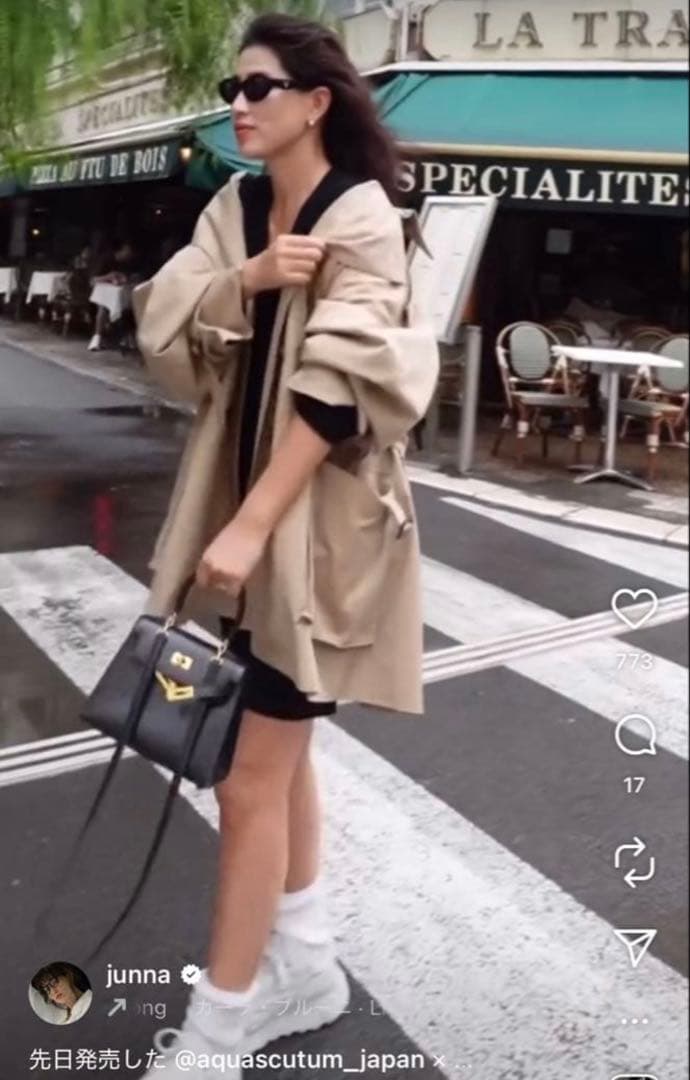Like this reel with the heart icon

point(634,608)
